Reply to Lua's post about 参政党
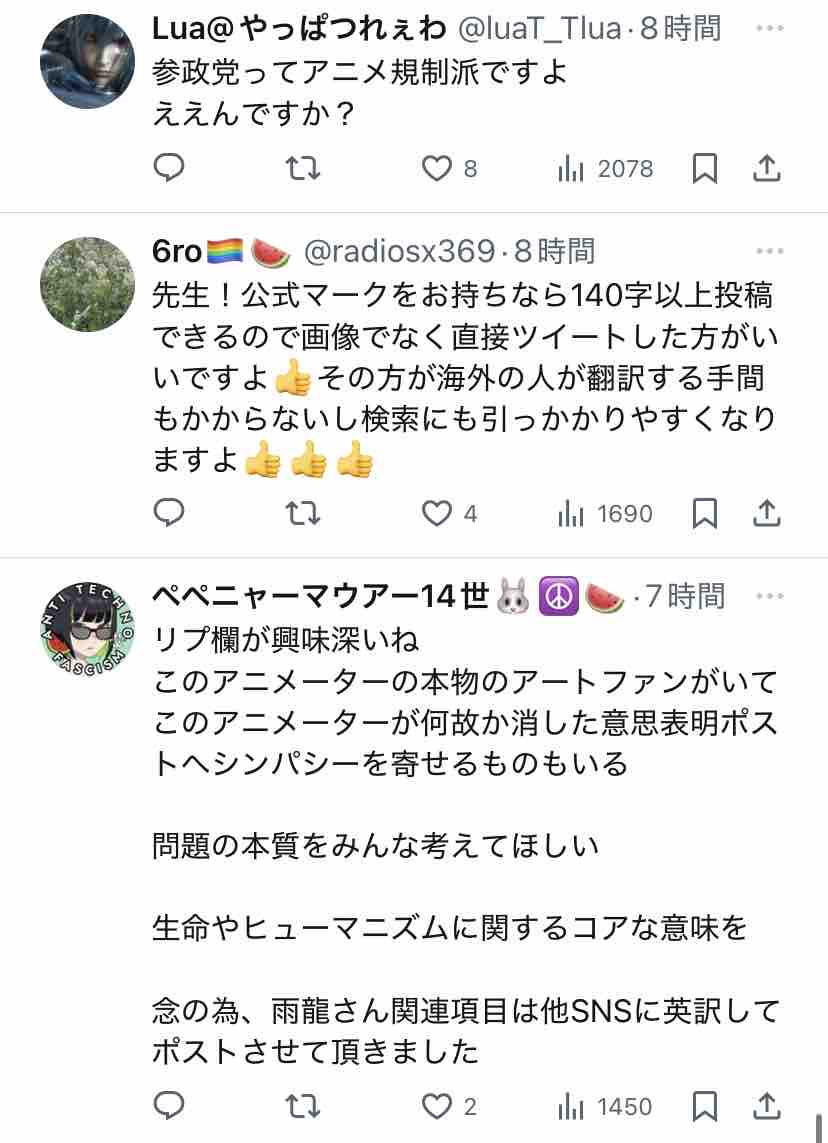Viewport: 828px width, 1143px height. (x=169, y=168)
